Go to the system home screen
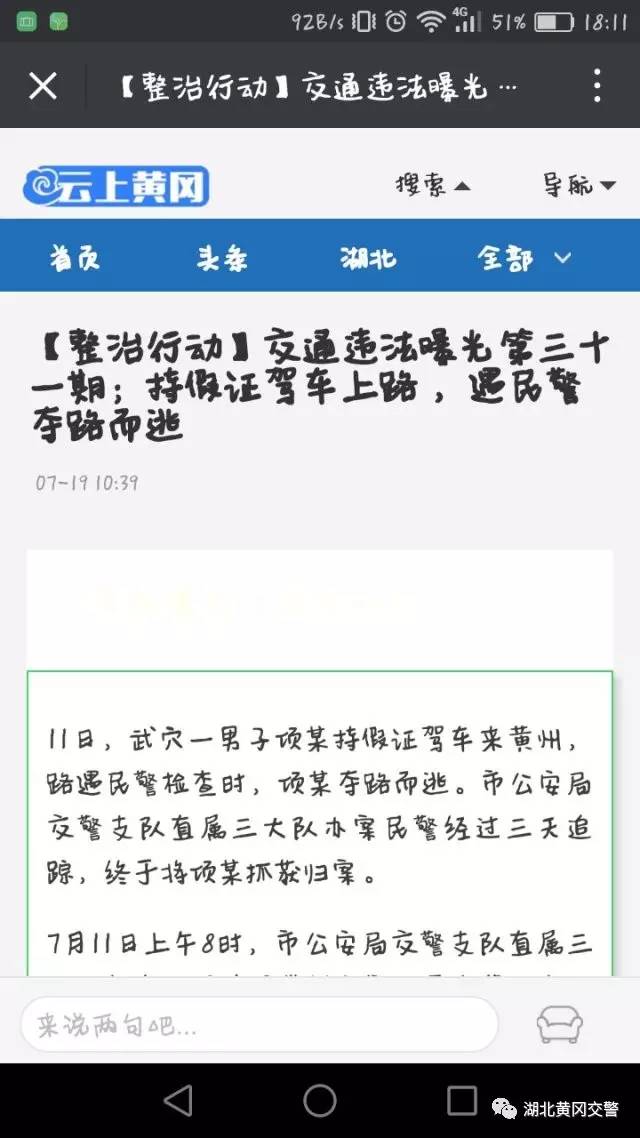The width and height of the screenshot is (640, 1138). [x=320, y=1100]
